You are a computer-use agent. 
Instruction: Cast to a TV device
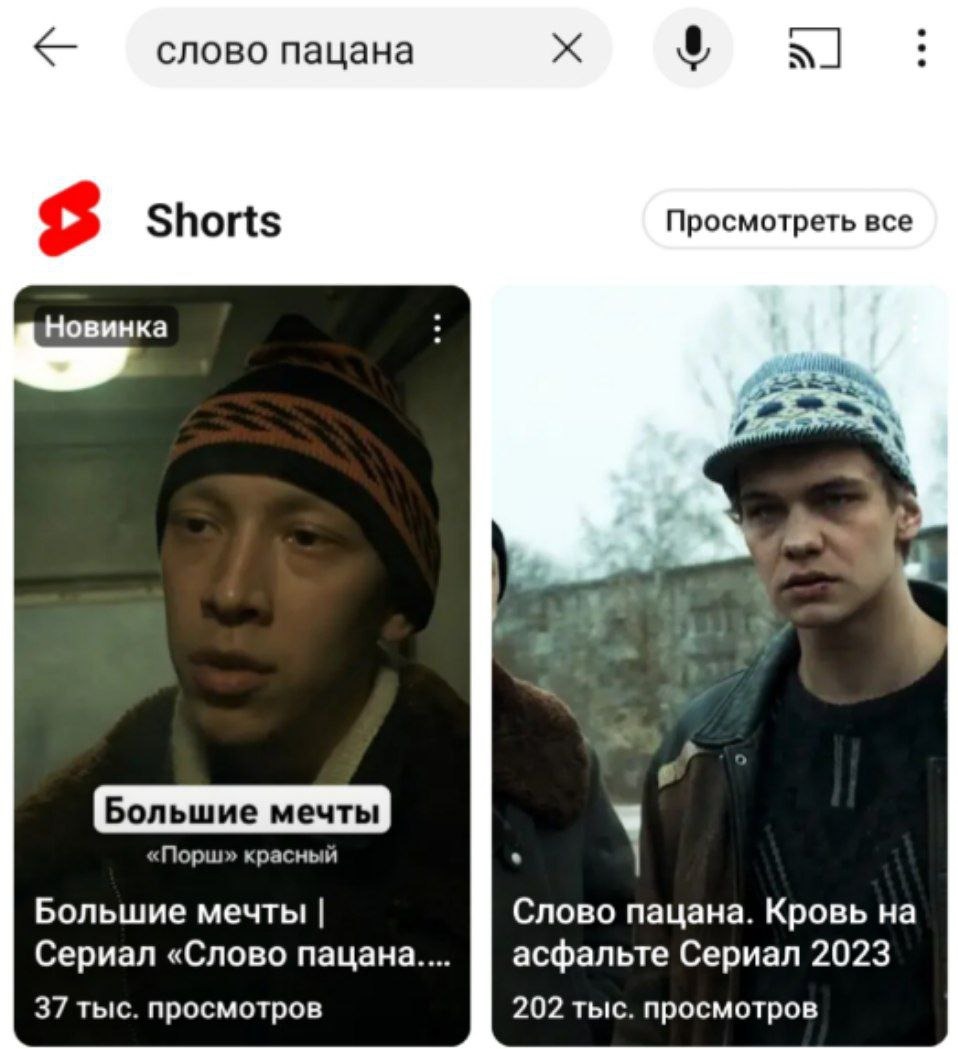pos(814,48)
